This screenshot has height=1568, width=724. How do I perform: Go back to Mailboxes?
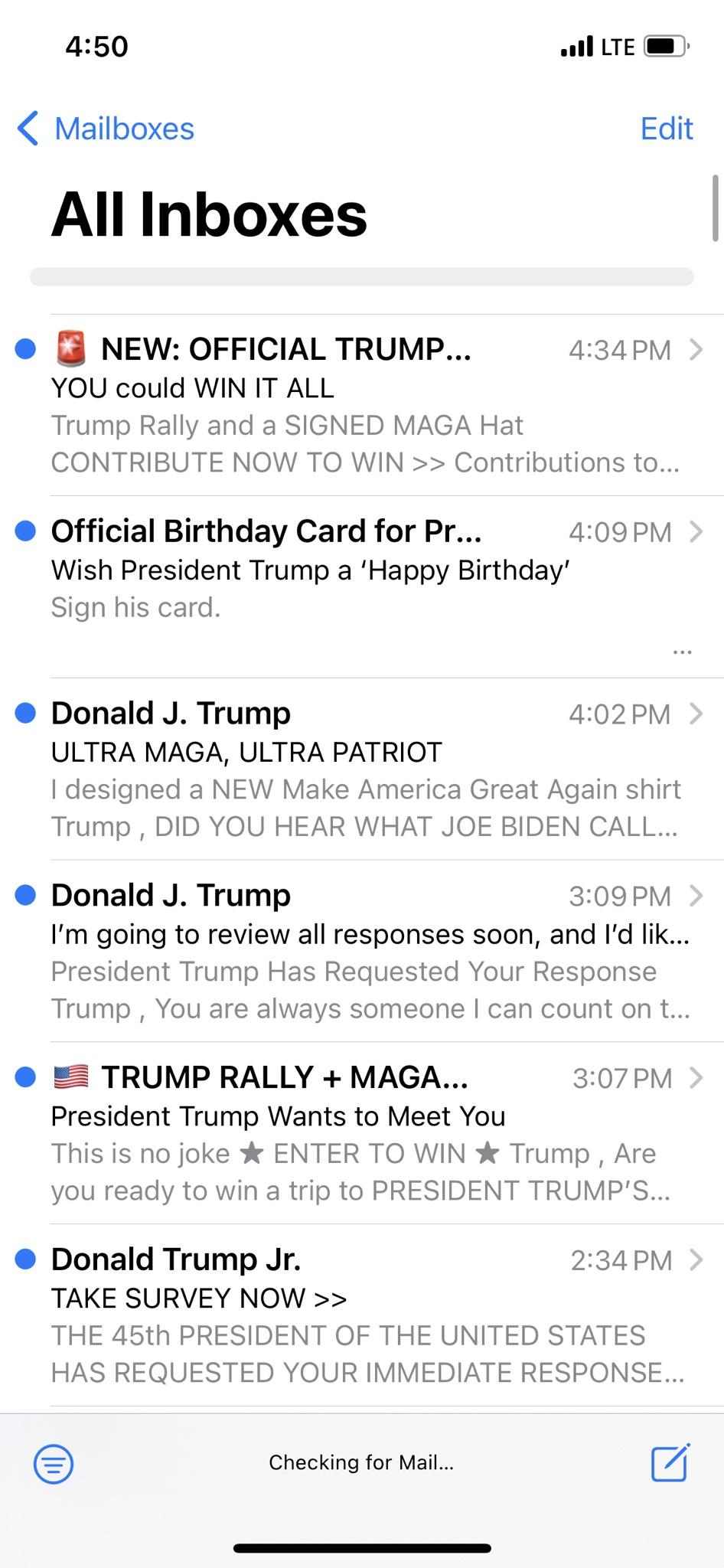[x=107, y=129]
